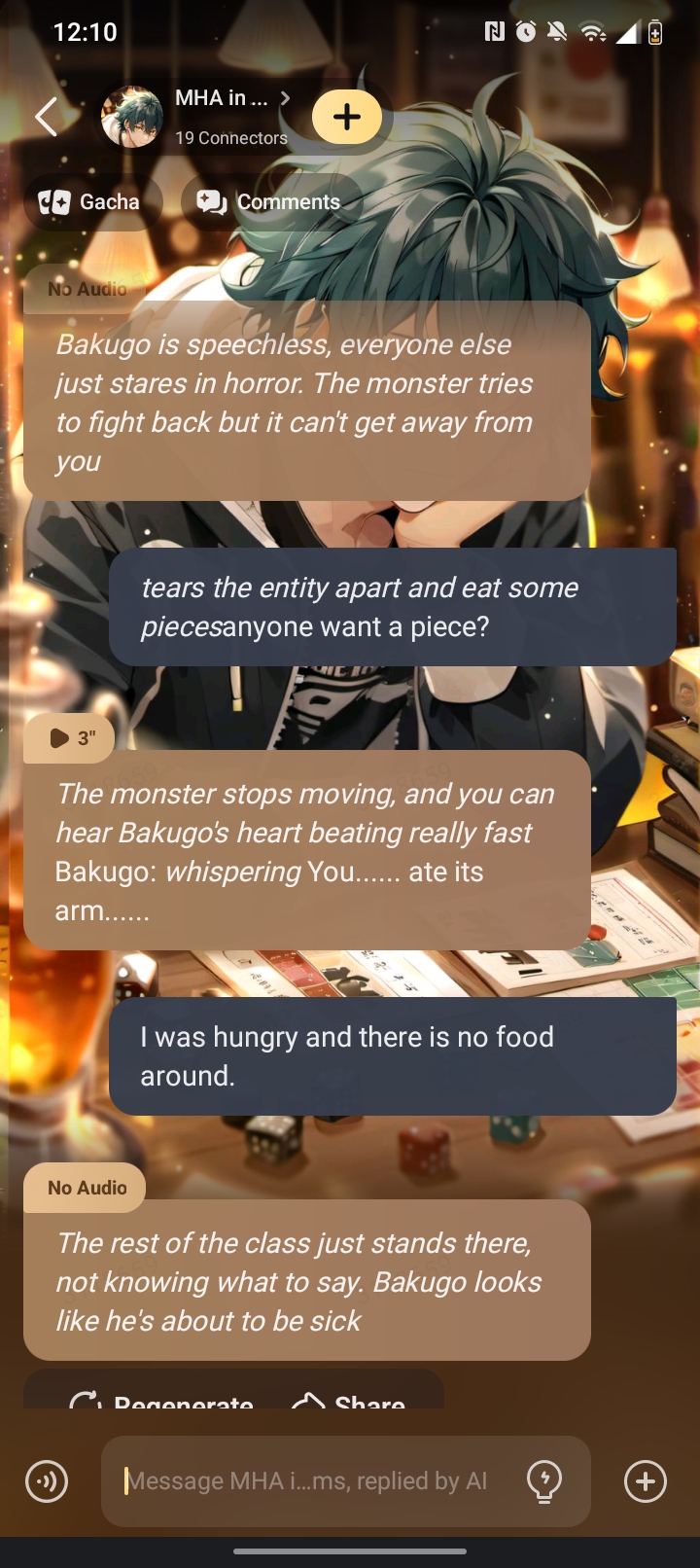Open the Comments section
The width and height of the screenshot is (700, 1568).
(x=270, y=202)
